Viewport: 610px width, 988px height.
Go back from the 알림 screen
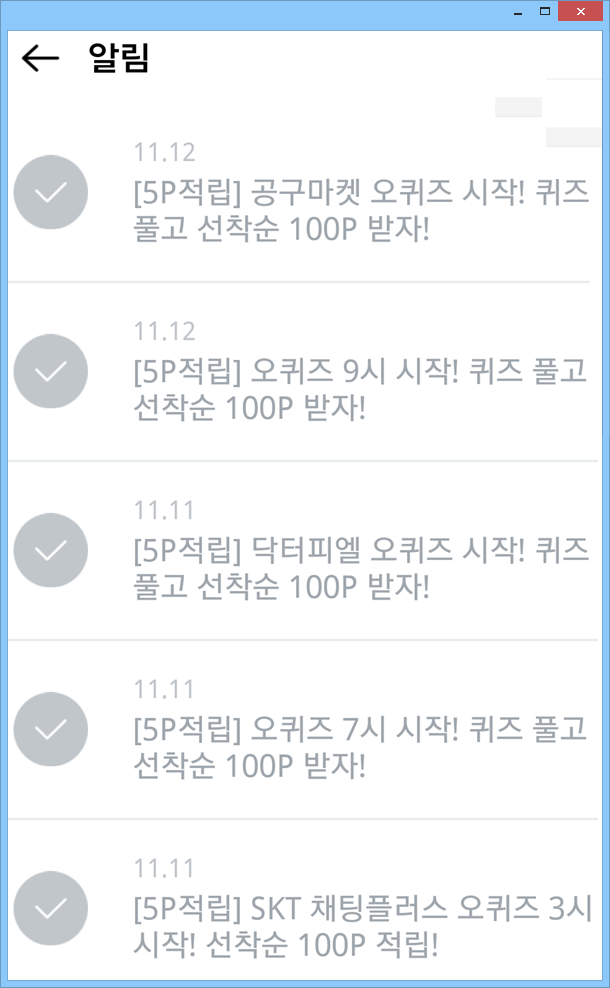coord(40,59)
